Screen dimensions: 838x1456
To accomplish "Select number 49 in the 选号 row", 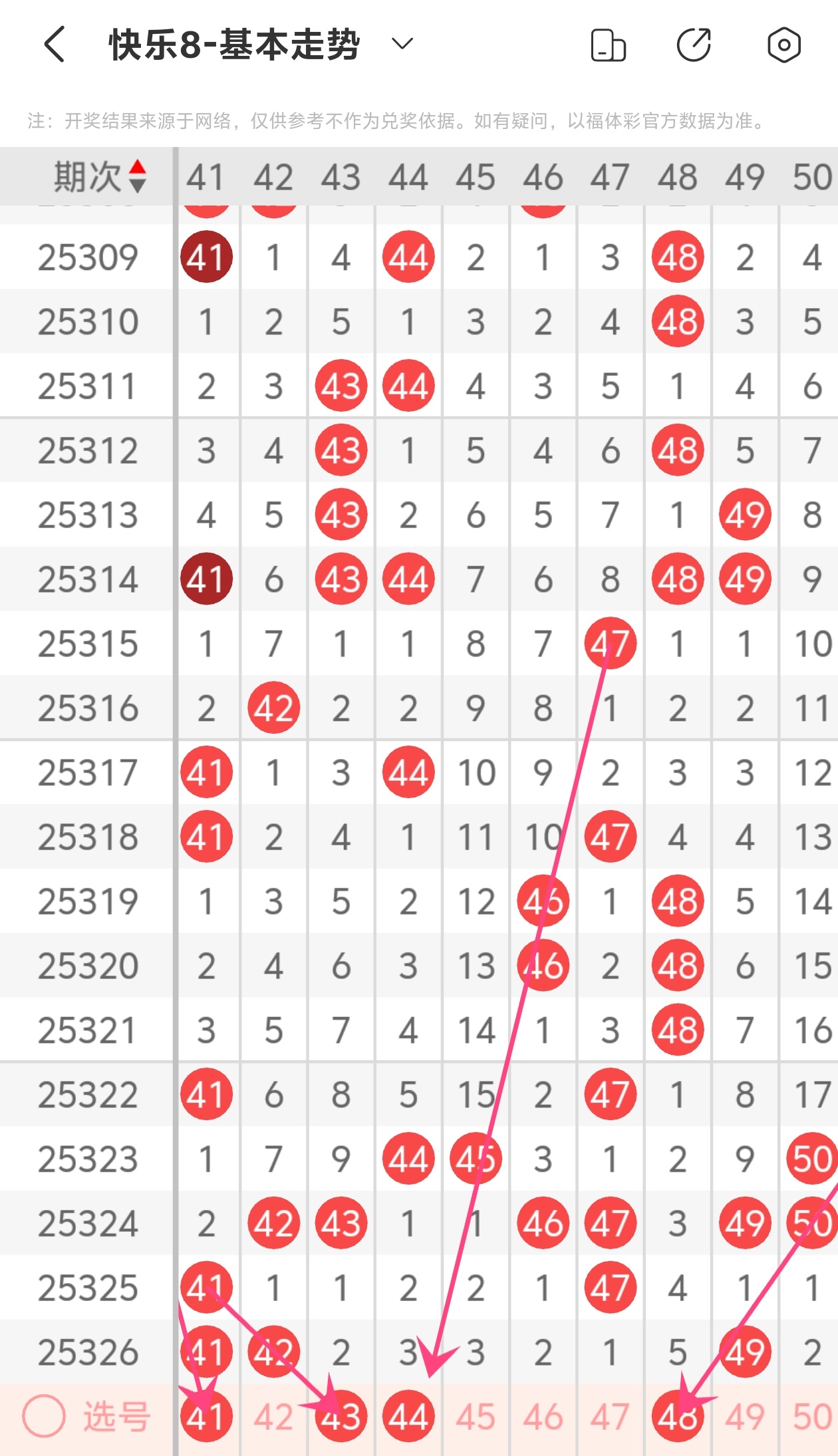I will click(x=745, y=1416).
